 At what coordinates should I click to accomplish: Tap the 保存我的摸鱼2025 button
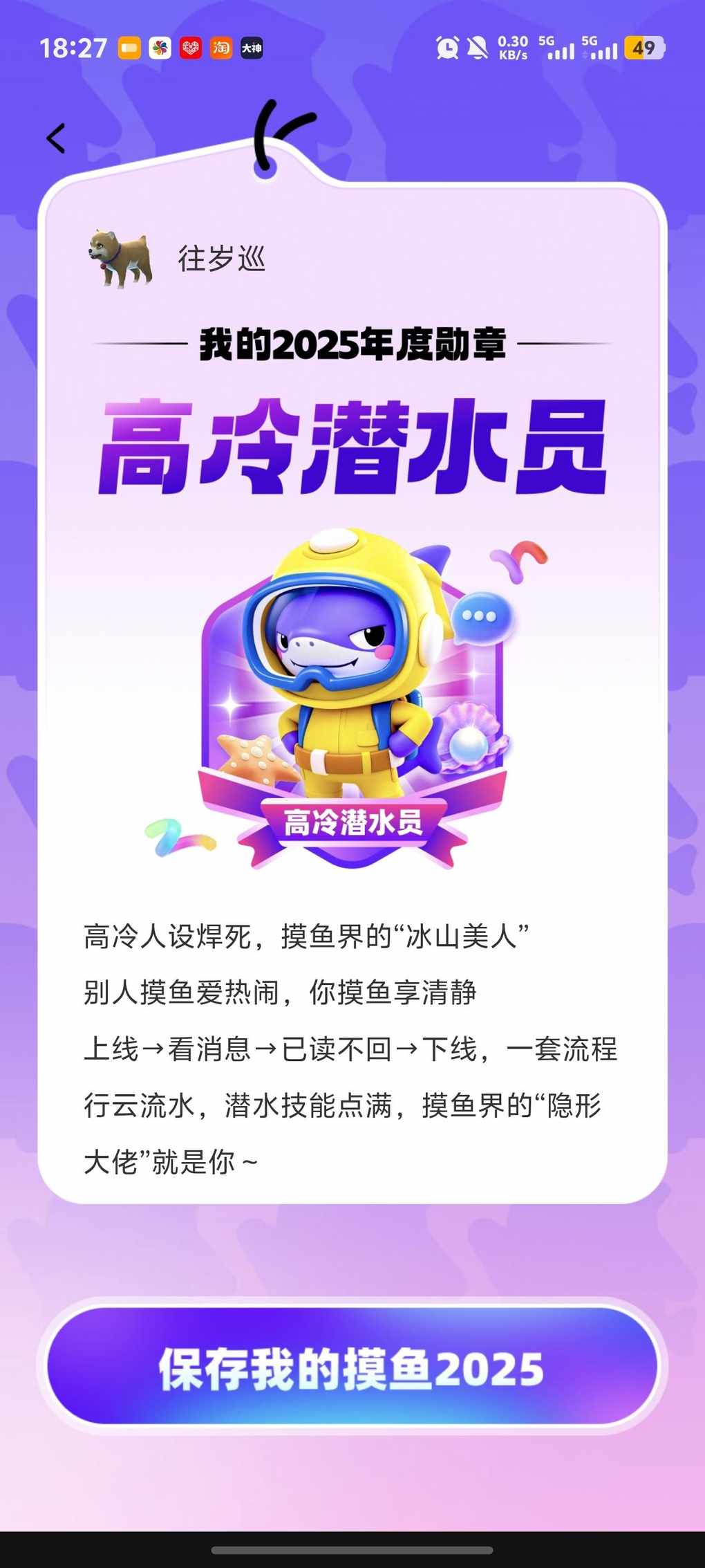[x=352, y=1369]
